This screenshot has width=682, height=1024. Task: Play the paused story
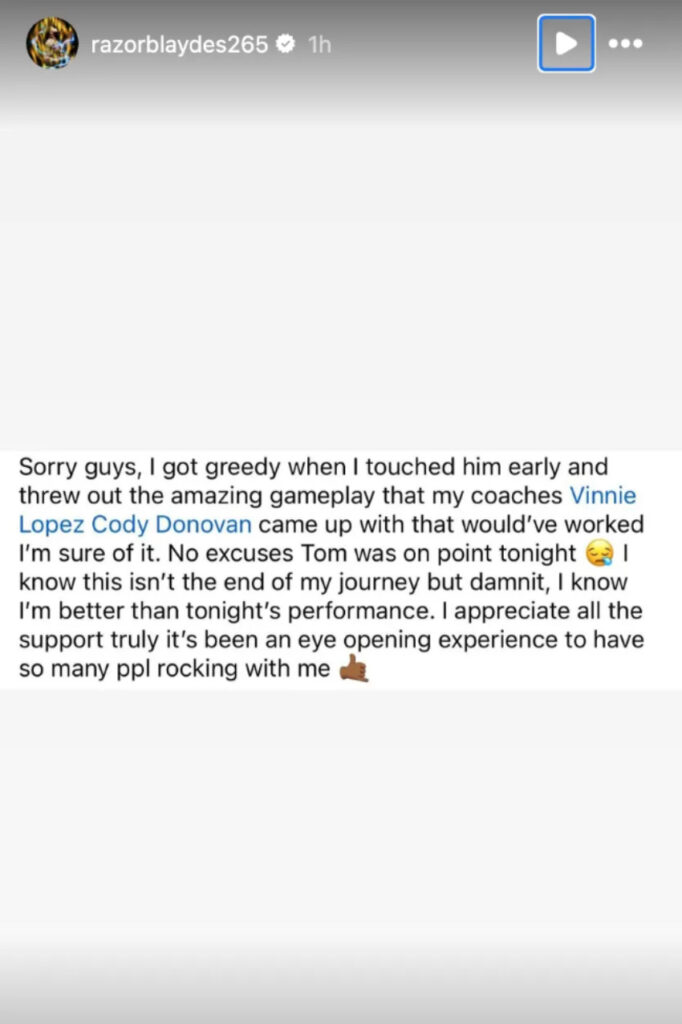pyautogui.click(x=566, y=44)
